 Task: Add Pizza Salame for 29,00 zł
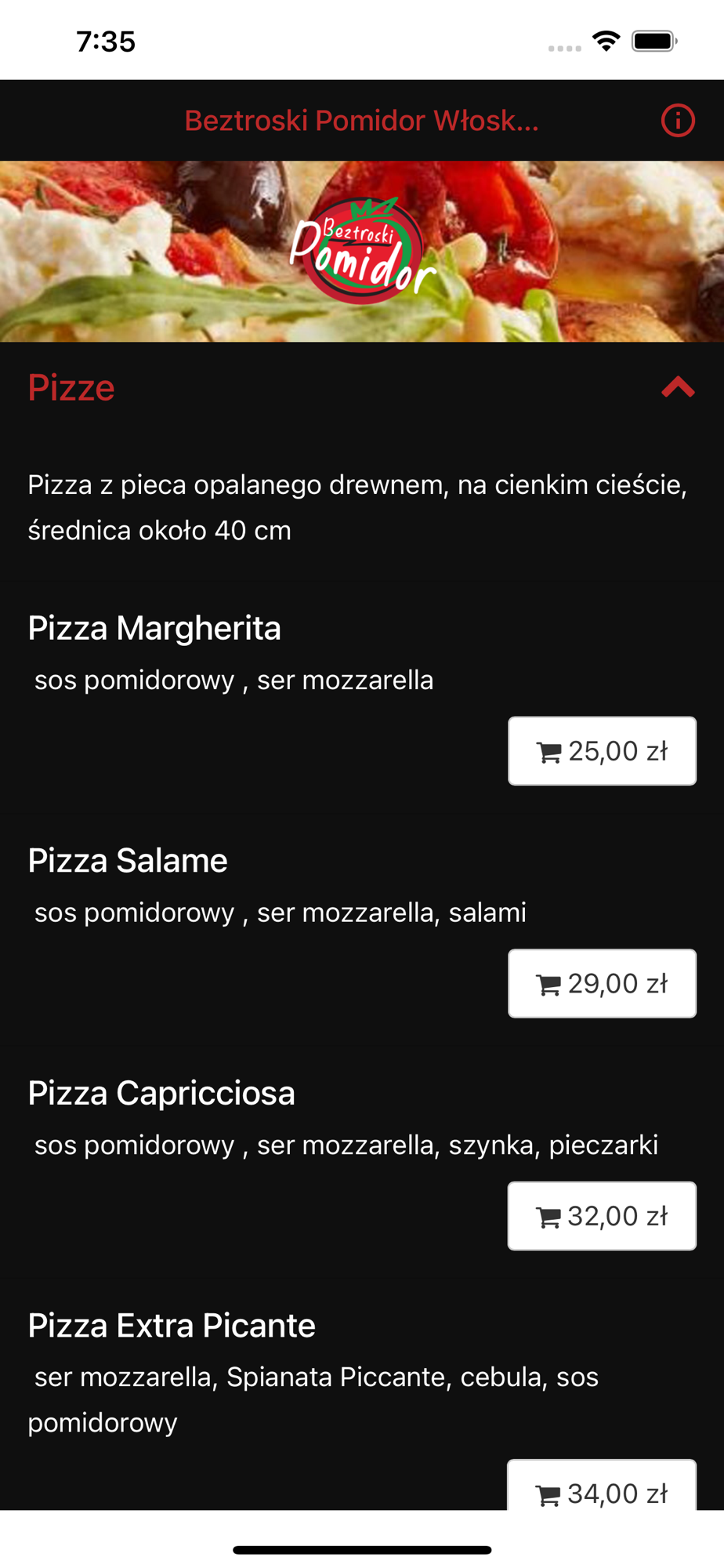pyautogui.click(x=602, y=983)
